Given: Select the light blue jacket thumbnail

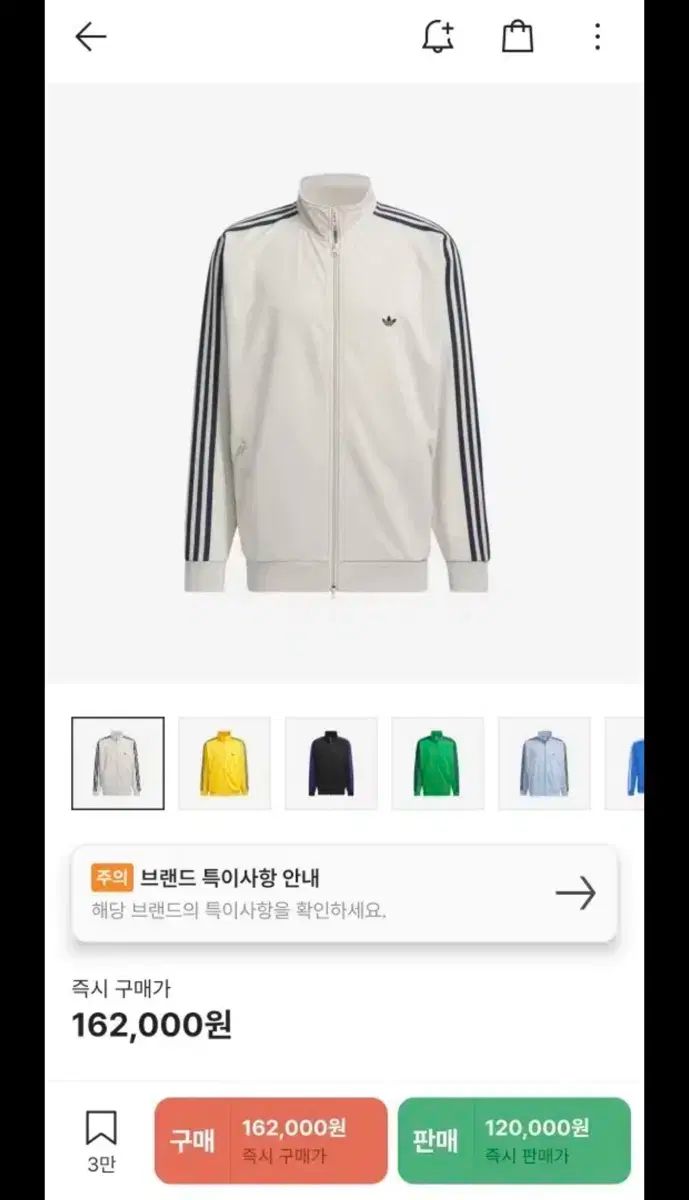Looking at the screenshot, I should point(544,763).
